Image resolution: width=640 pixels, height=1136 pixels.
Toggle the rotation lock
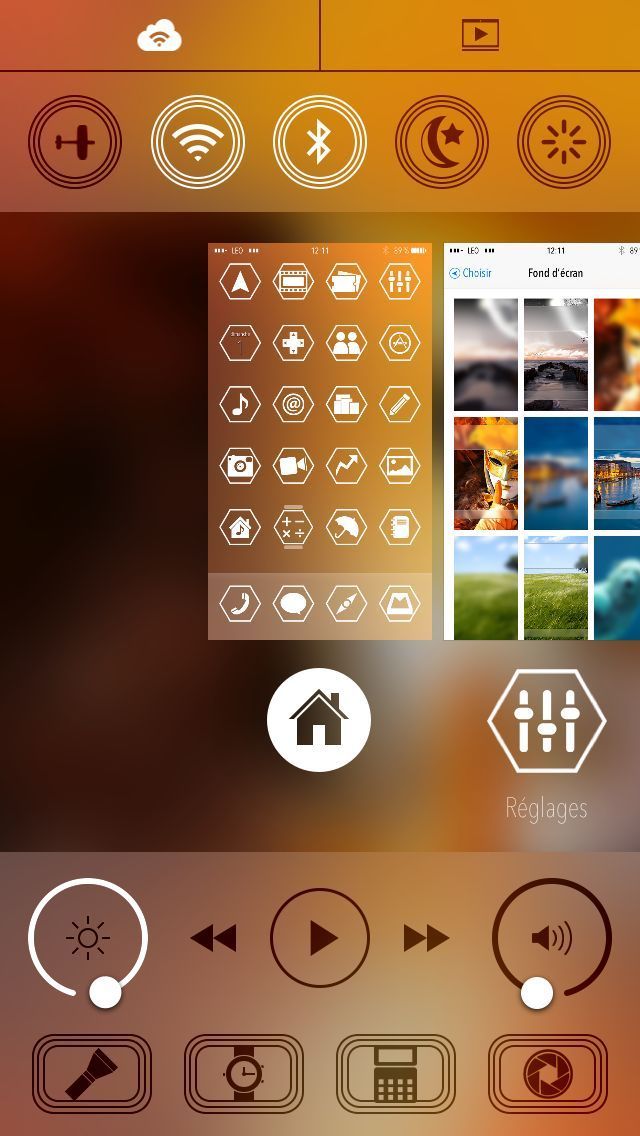point(564,142)
